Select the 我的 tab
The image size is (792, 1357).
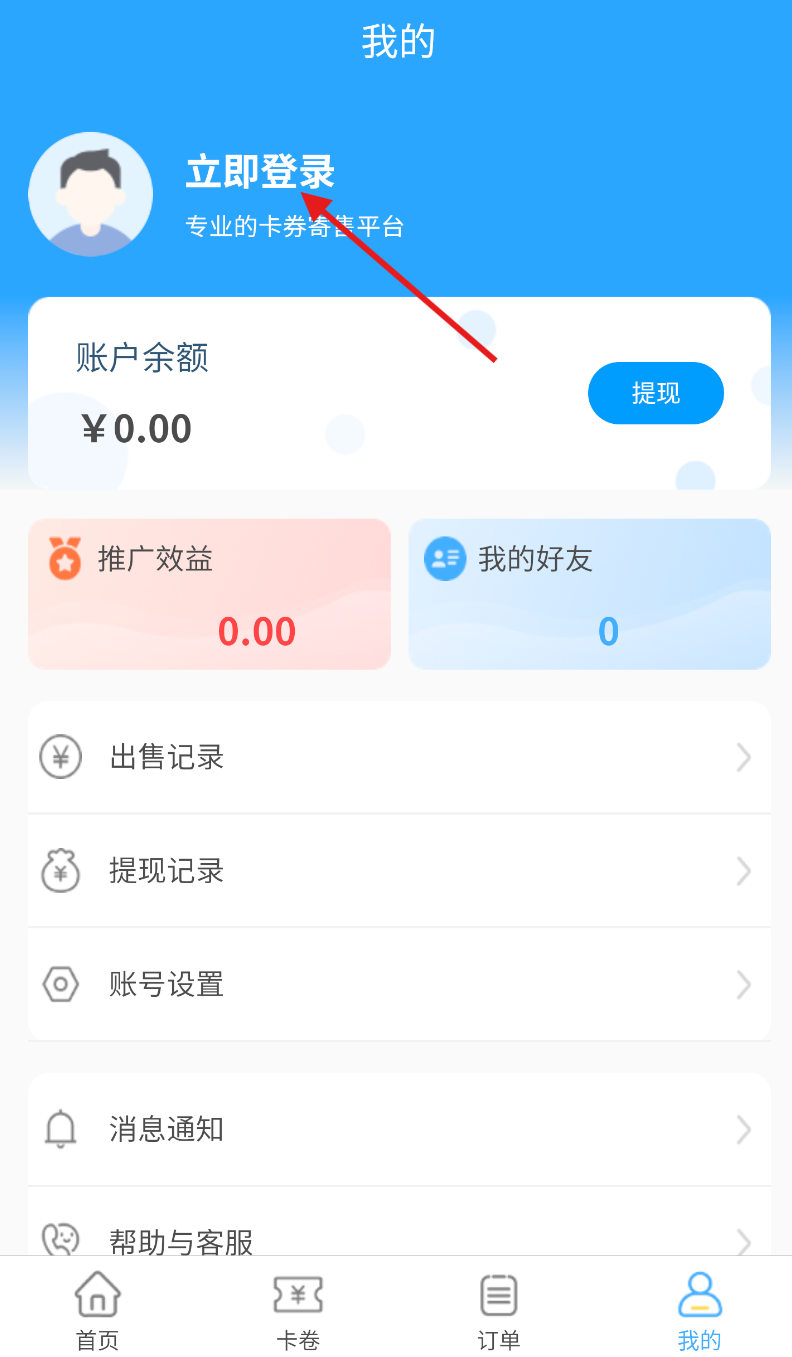tap(699, 1310)
